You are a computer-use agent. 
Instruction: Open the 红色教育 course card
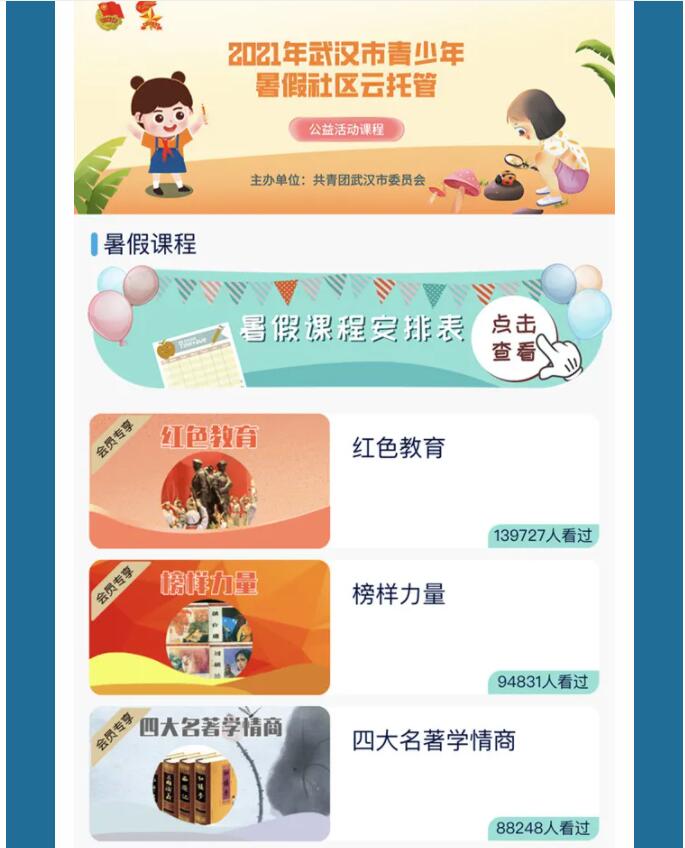click(x=344, y=481)
